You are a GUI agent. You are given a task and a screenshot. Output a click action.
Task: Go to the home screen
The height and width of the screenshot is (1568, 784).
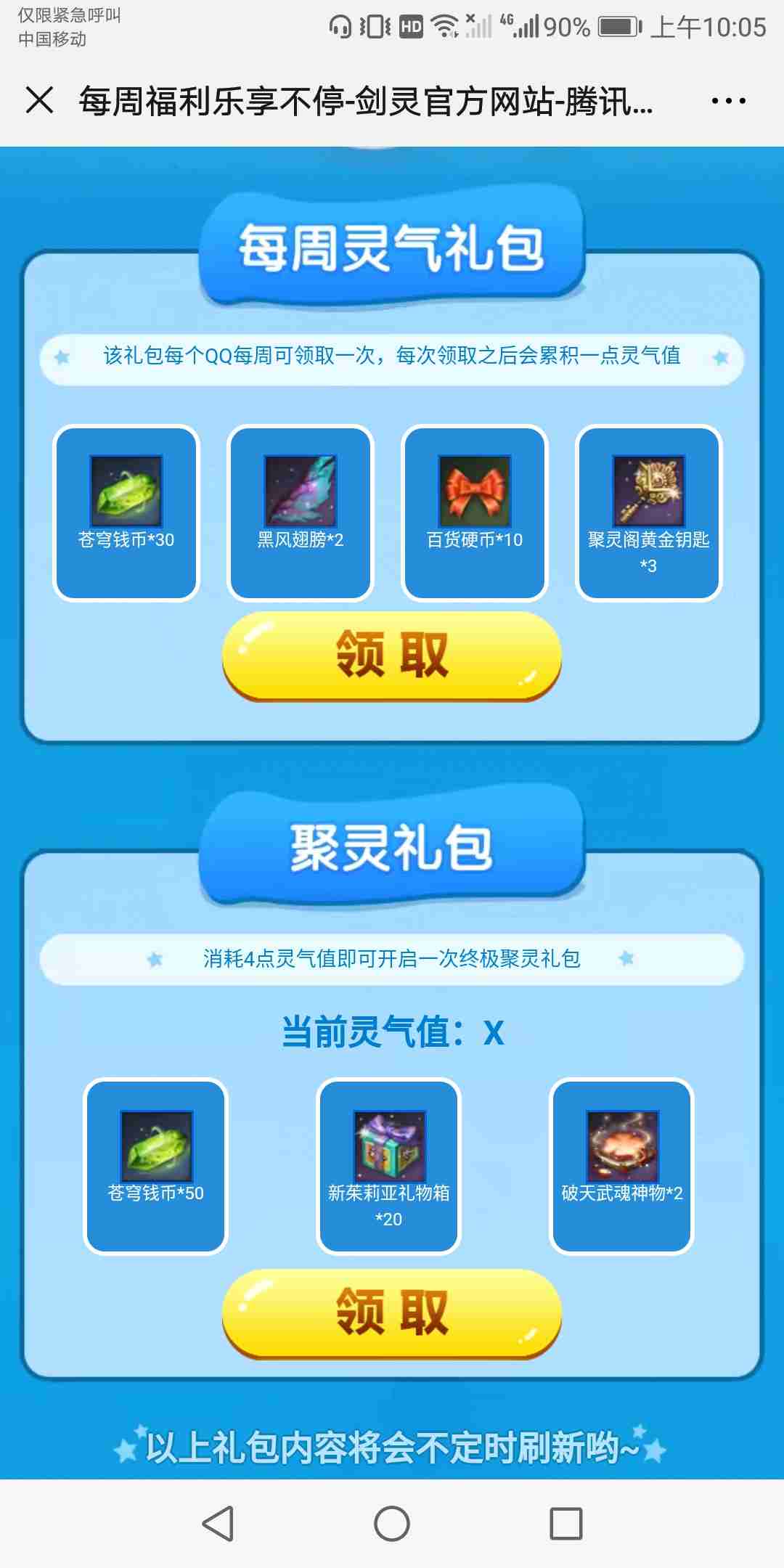tap(392, 1523)
